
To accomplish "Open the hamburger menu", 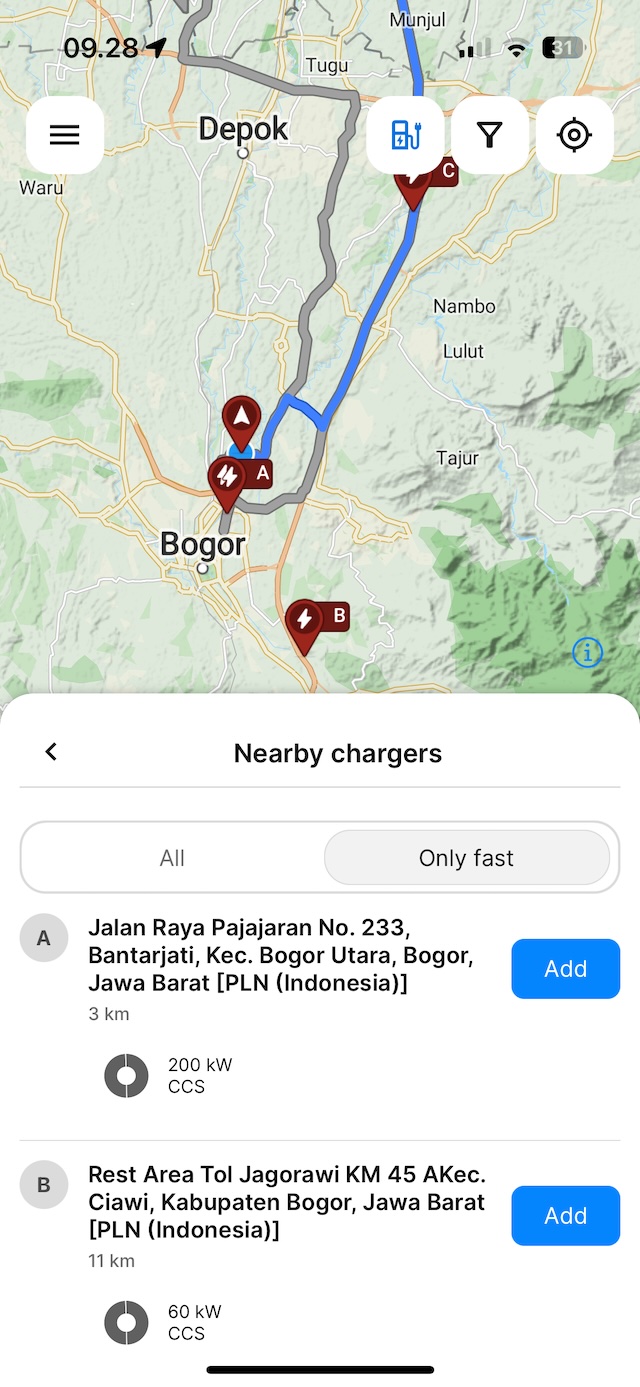I will click(65, 135).
